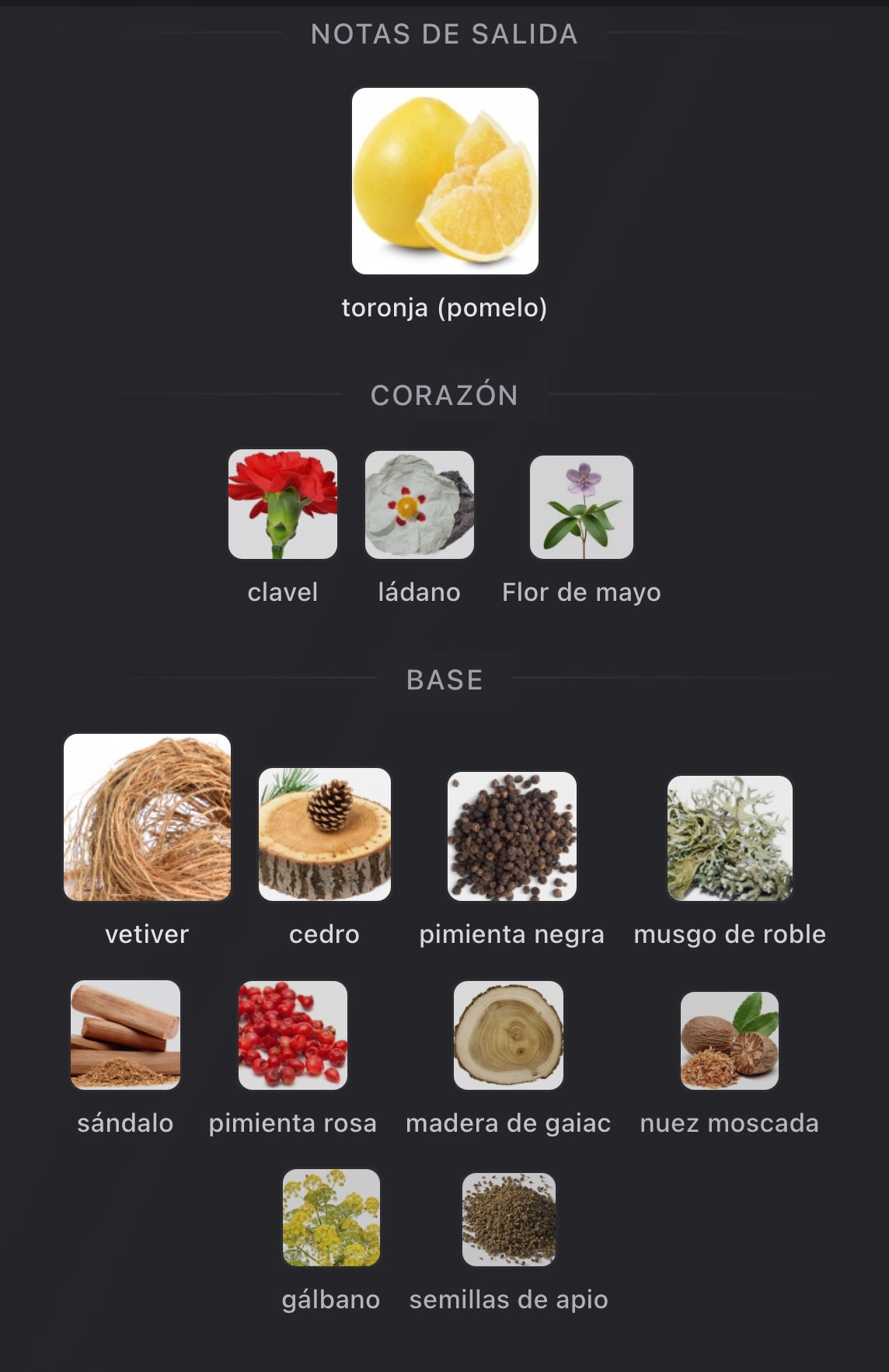889x1372 pixels.
Task: View the madera de gaiac note
Action: pos(508,1035)
